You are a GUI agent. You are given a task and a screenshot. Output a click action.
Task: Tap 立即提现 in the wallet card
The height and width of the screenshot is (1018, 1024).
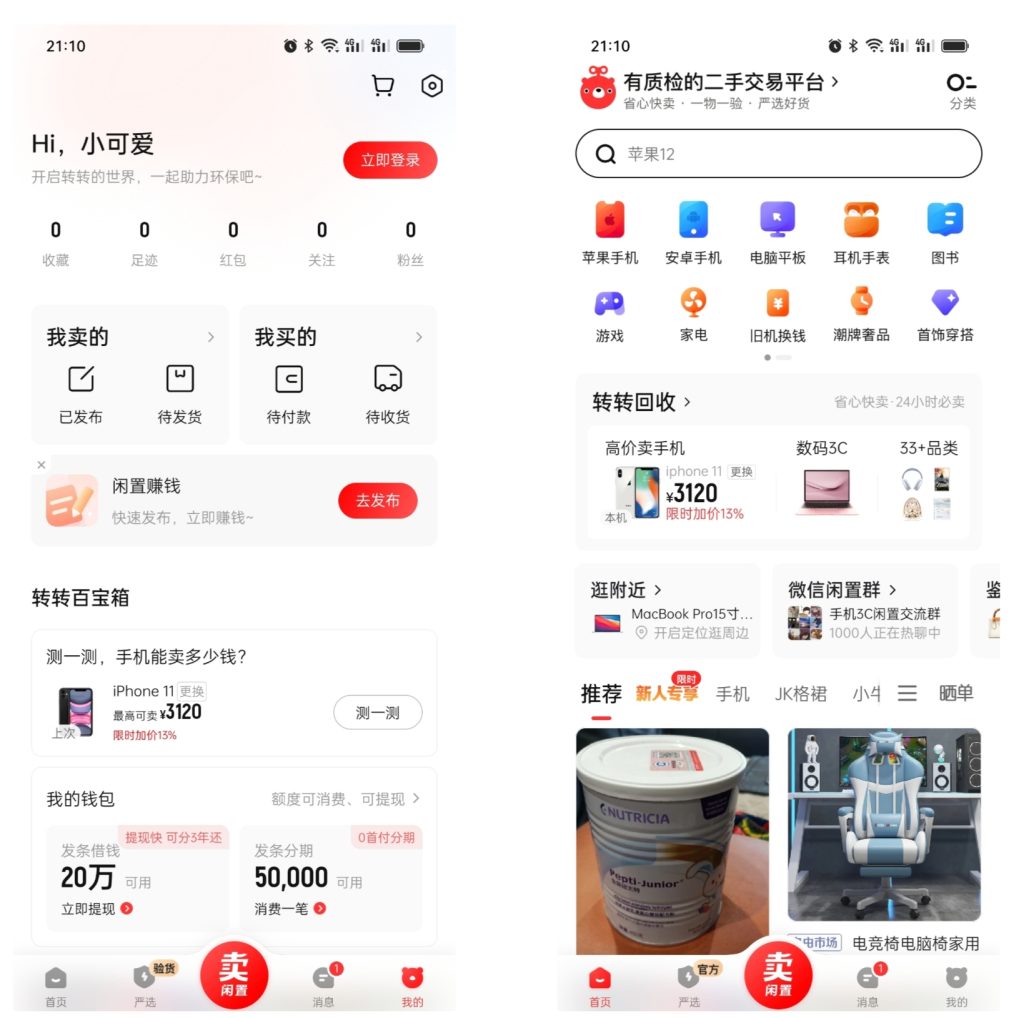[x=97, y=909]
